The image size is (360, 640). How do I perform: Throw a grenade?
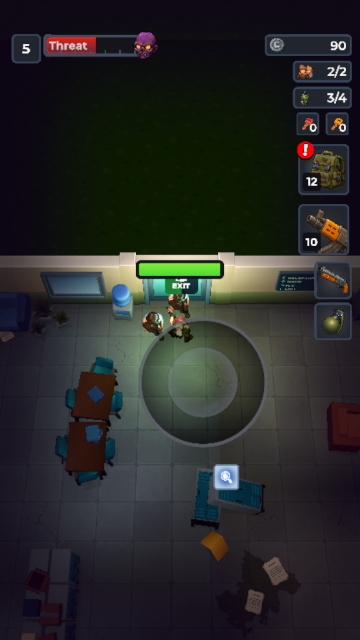click(333, 321)
